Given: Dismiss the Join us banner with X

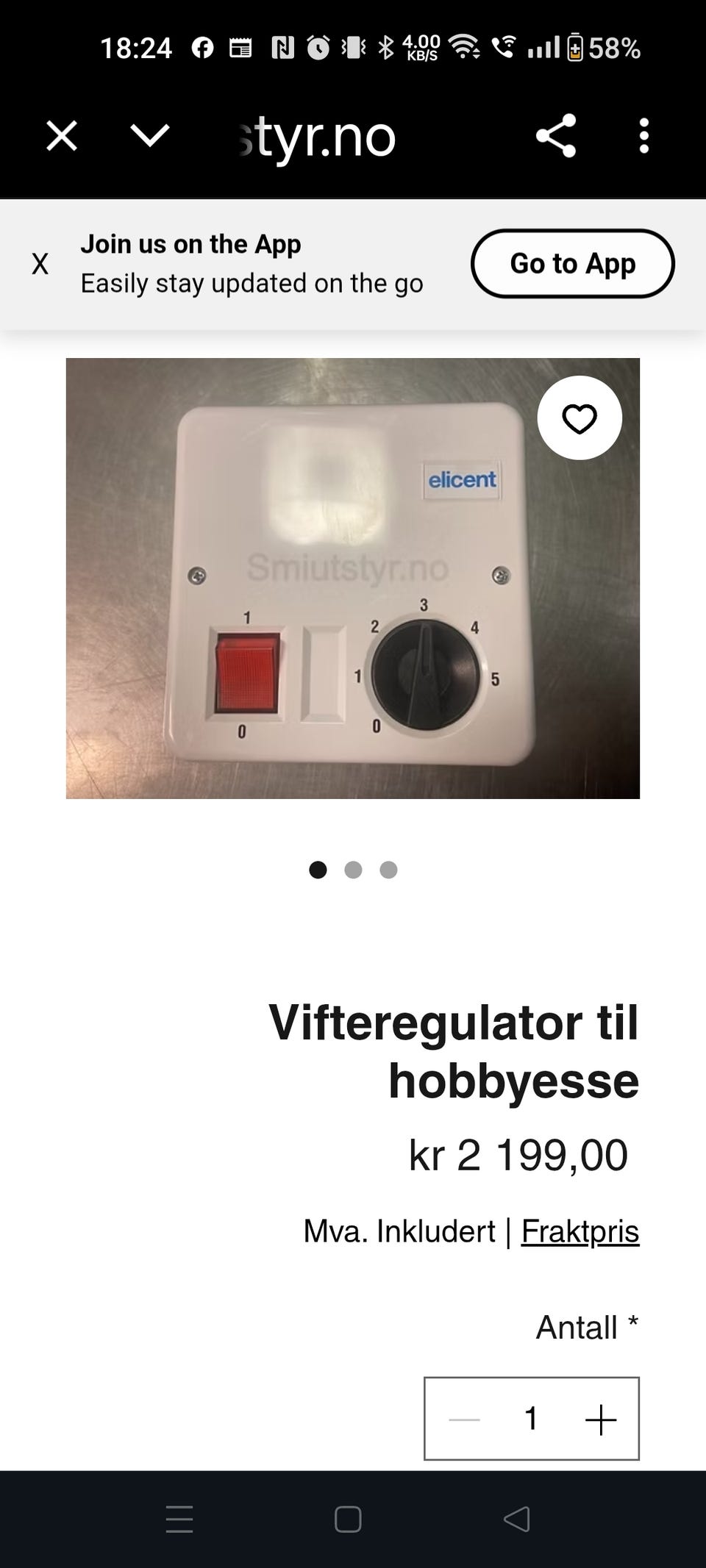Looking at the screenshot, I should 41,263.
